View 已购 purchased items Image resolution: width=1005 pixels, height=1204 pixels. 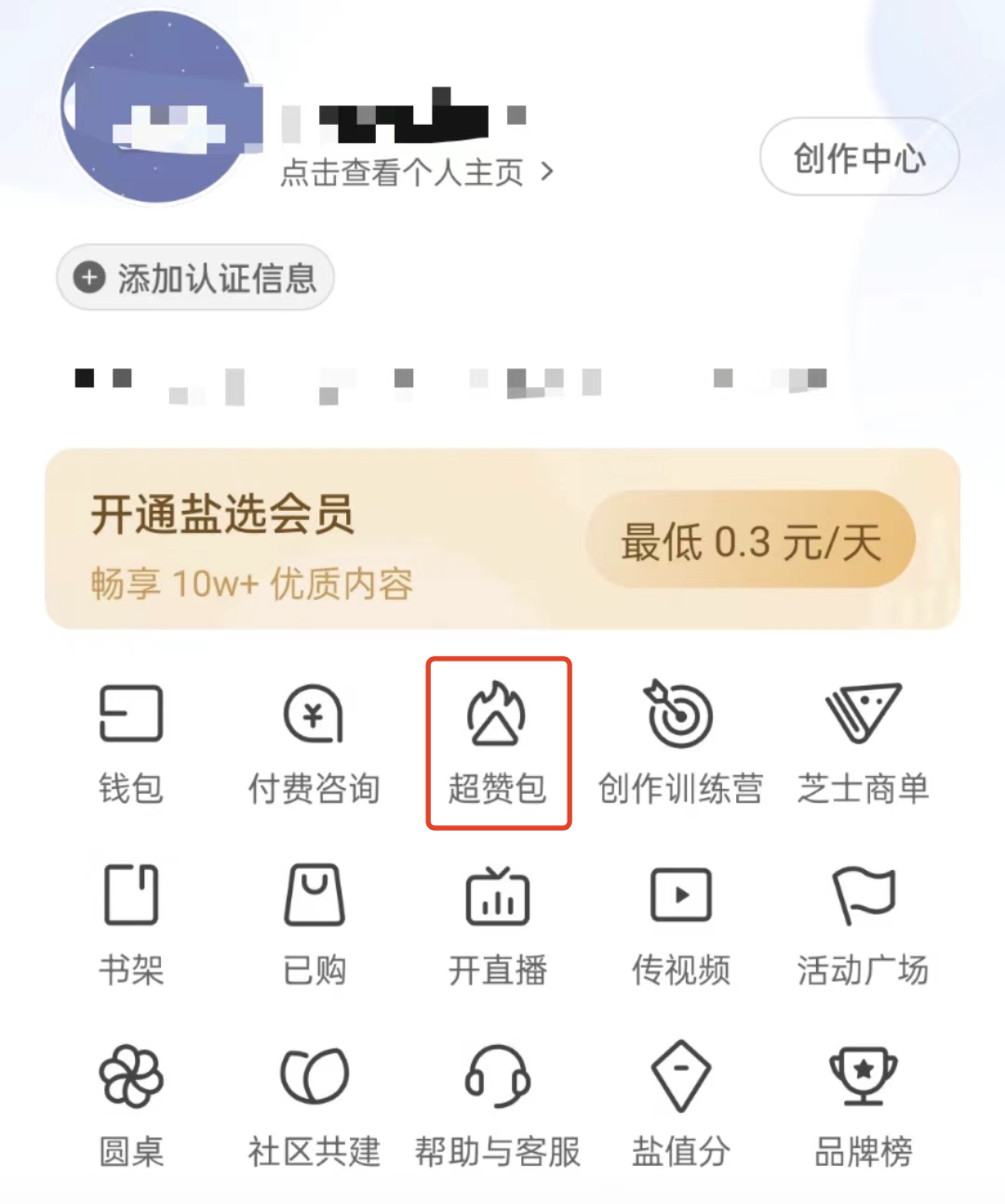tap(314, 924)
